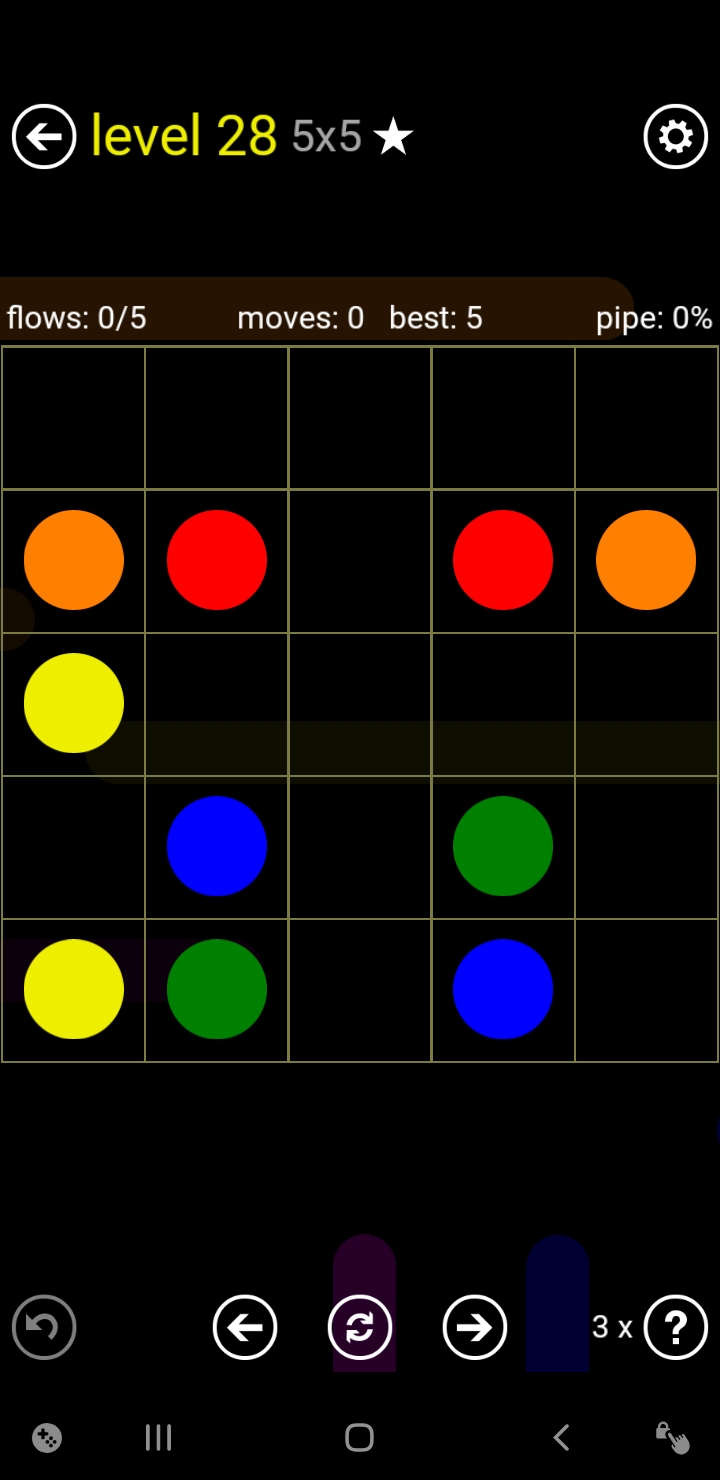Open the recent apps view
The height and width of the screenshot is (1480, 720).
(x=158, y=1438)
